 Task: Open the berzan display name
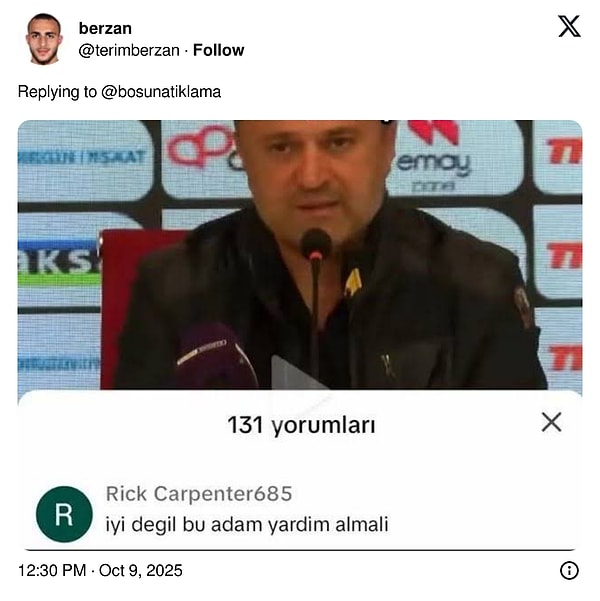click(x=105, y=28)
